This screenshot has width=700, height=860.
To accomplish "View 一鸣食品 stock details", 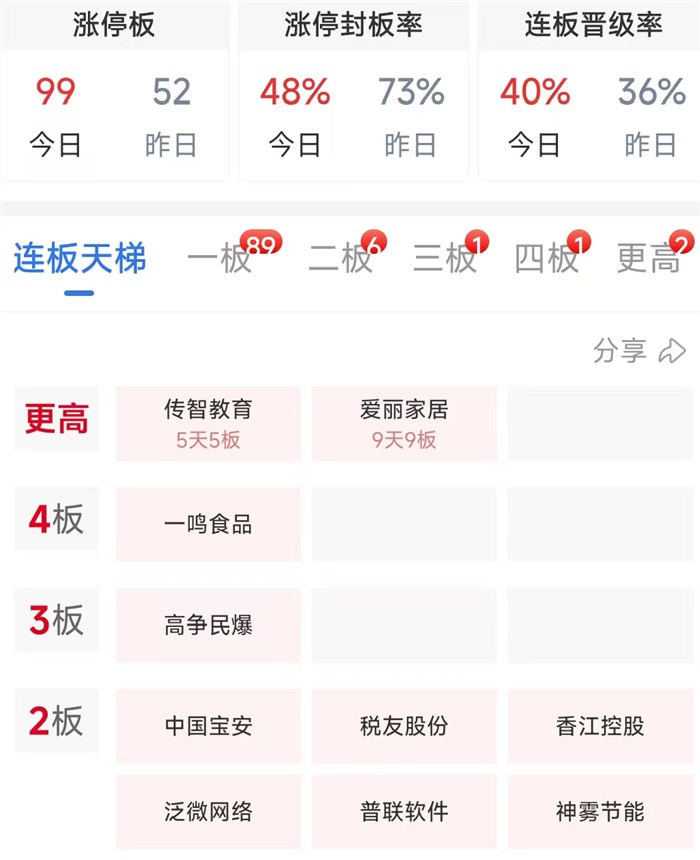I will pos(208,524).
